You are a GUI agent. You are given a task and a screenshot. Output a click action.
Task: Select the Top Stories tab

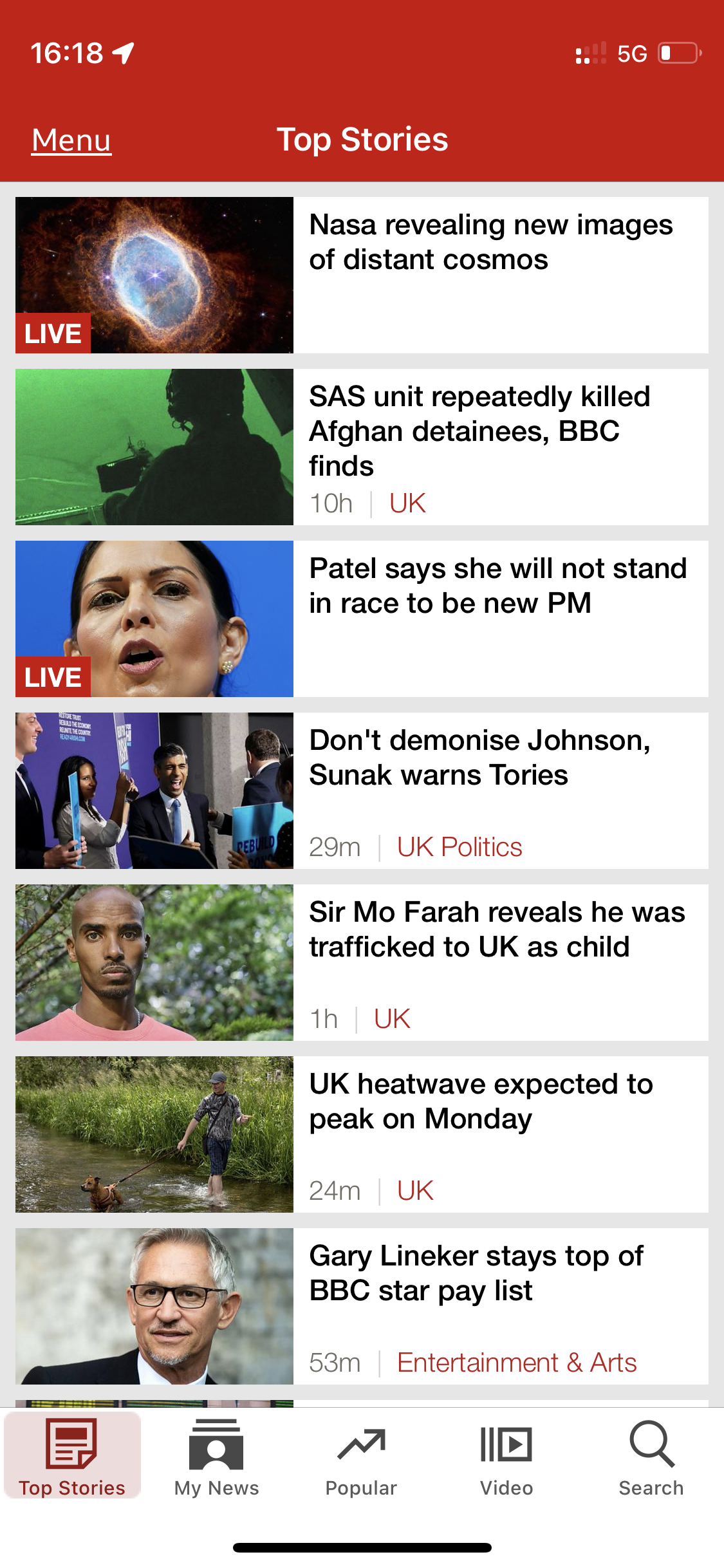tap(72, 1456)
